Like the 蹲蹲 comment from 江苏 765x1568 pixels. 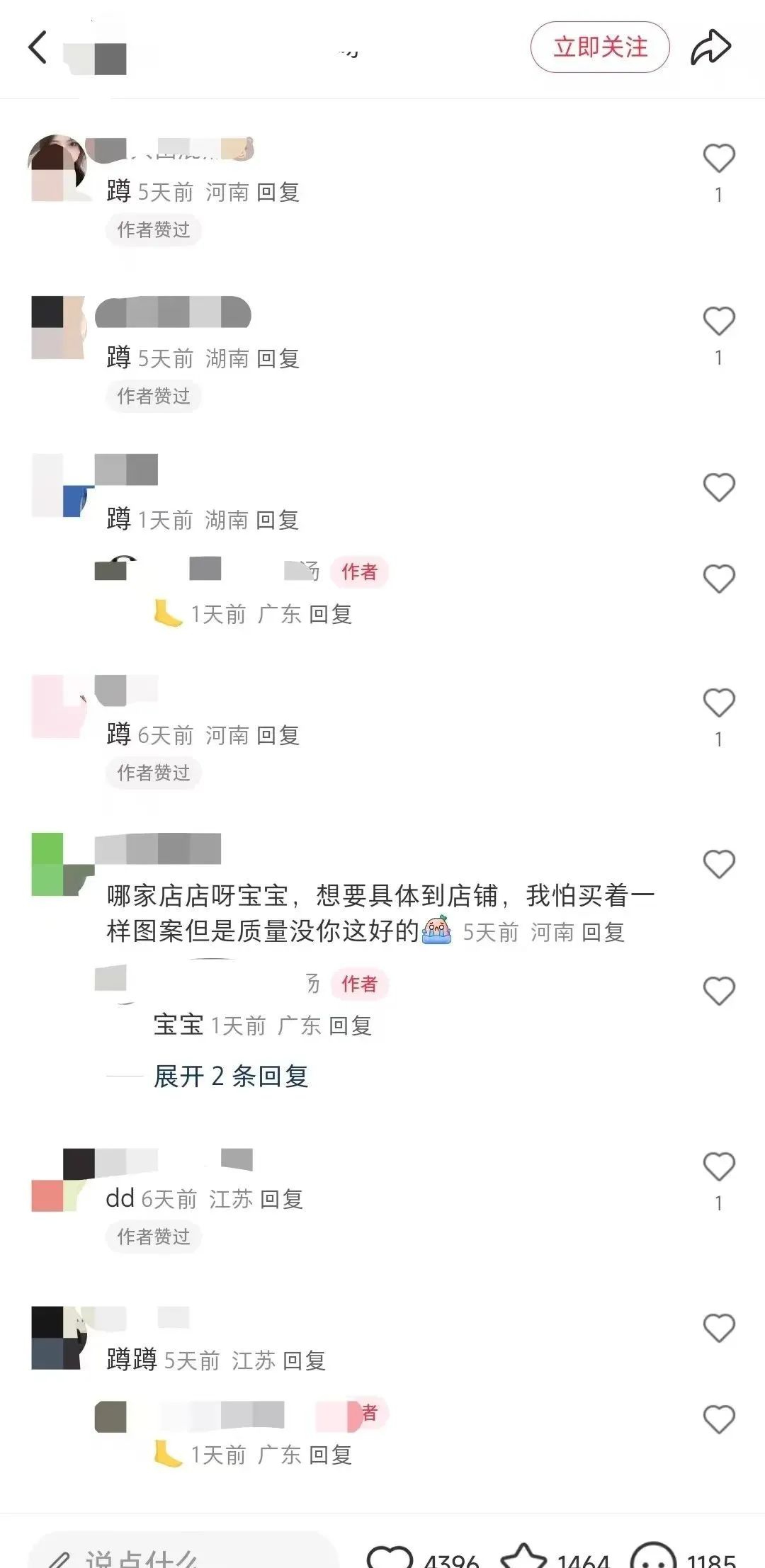718,1329
